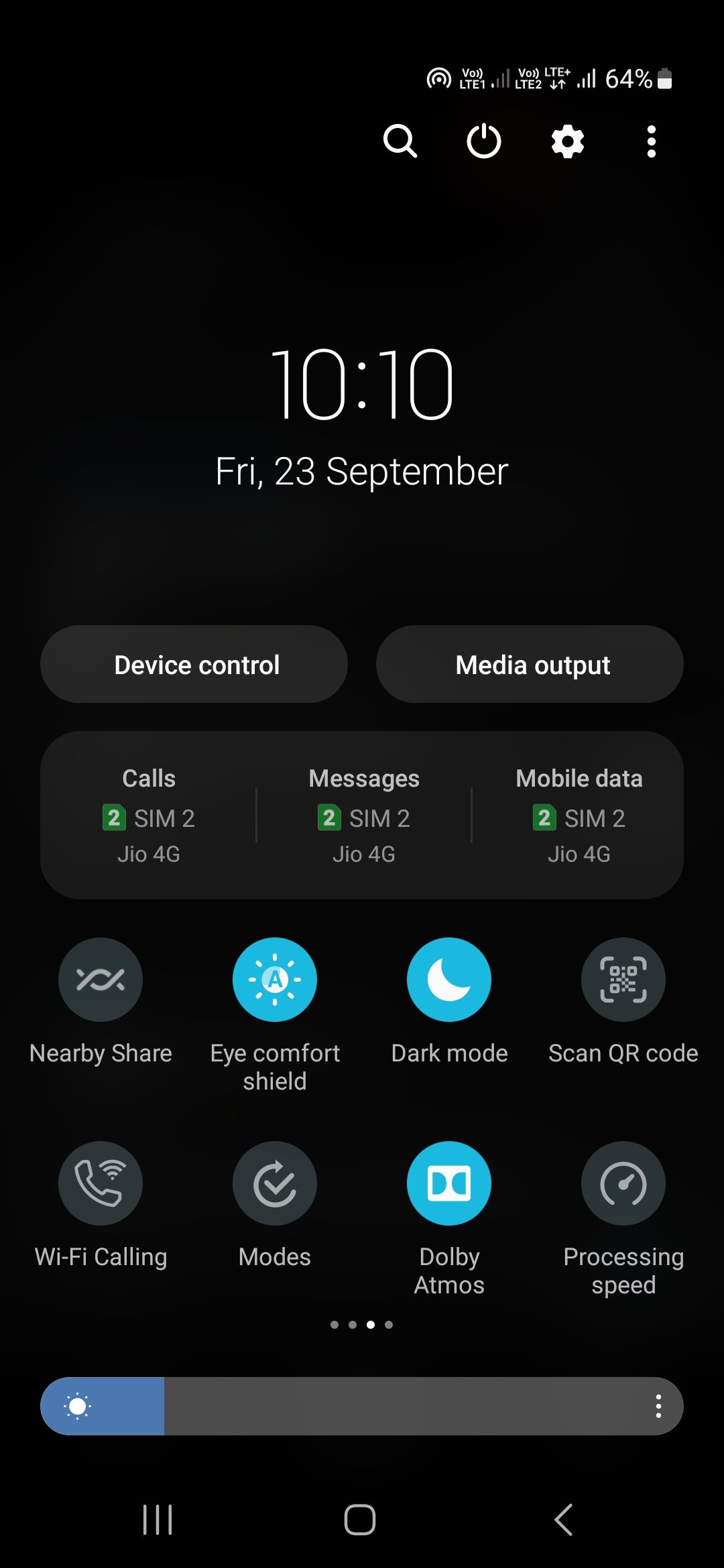Open the search in quick settings

[x=400, y=142]
